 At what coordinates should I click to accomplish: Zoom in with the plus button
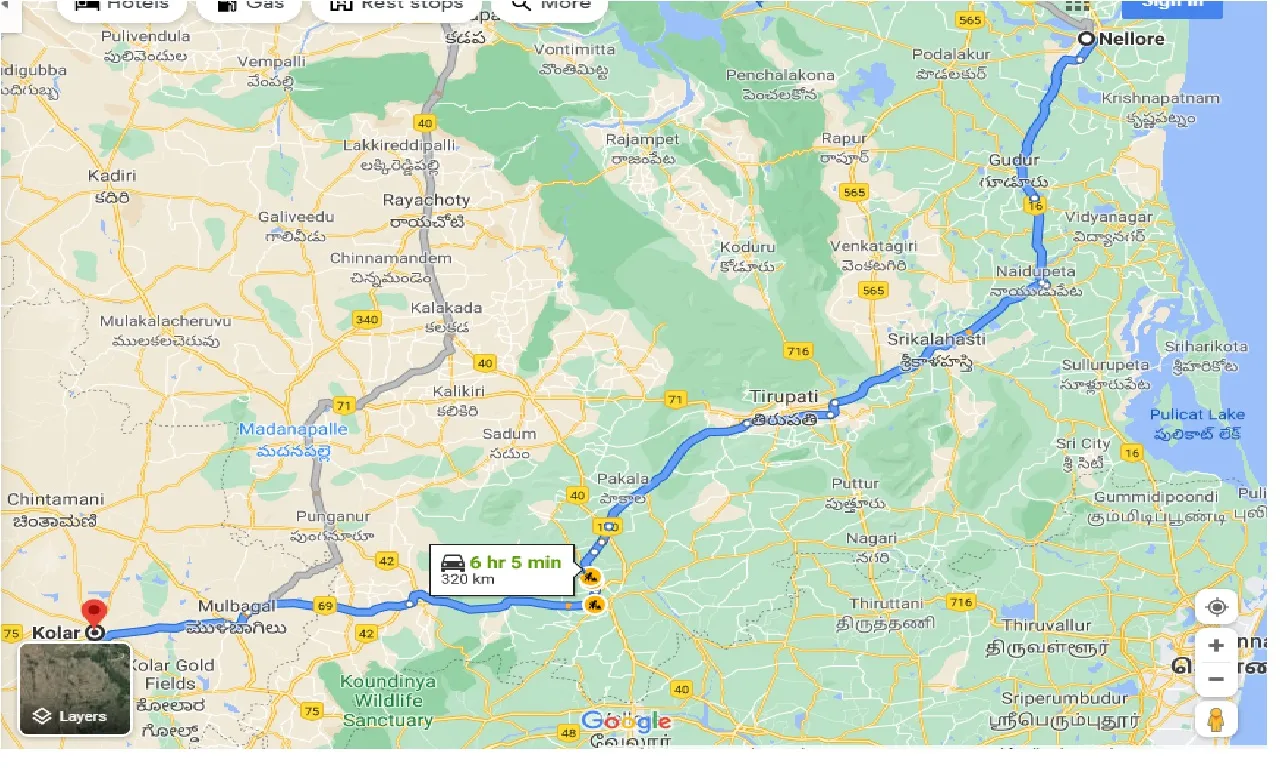click(1216, 646)
